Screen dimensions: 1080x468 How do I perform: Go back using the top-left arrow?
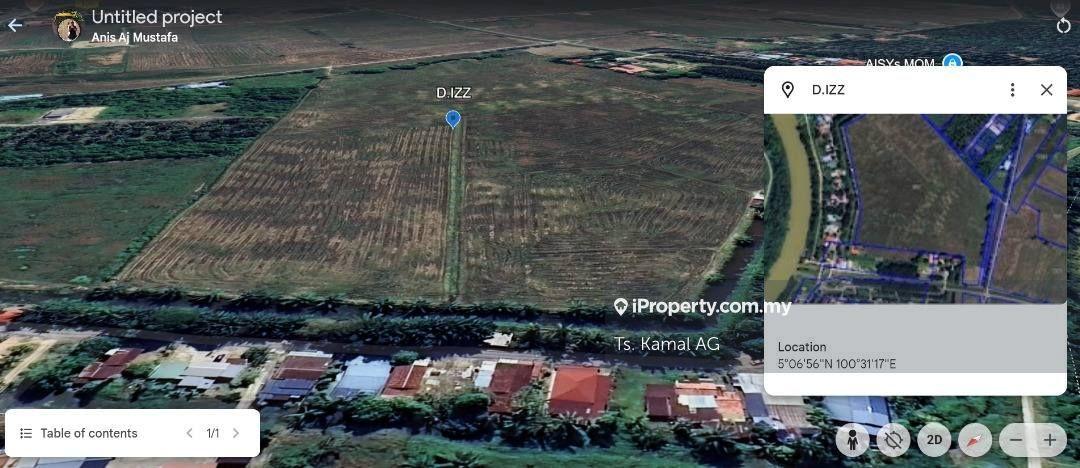pyautogui.click(x=15, y=25)
